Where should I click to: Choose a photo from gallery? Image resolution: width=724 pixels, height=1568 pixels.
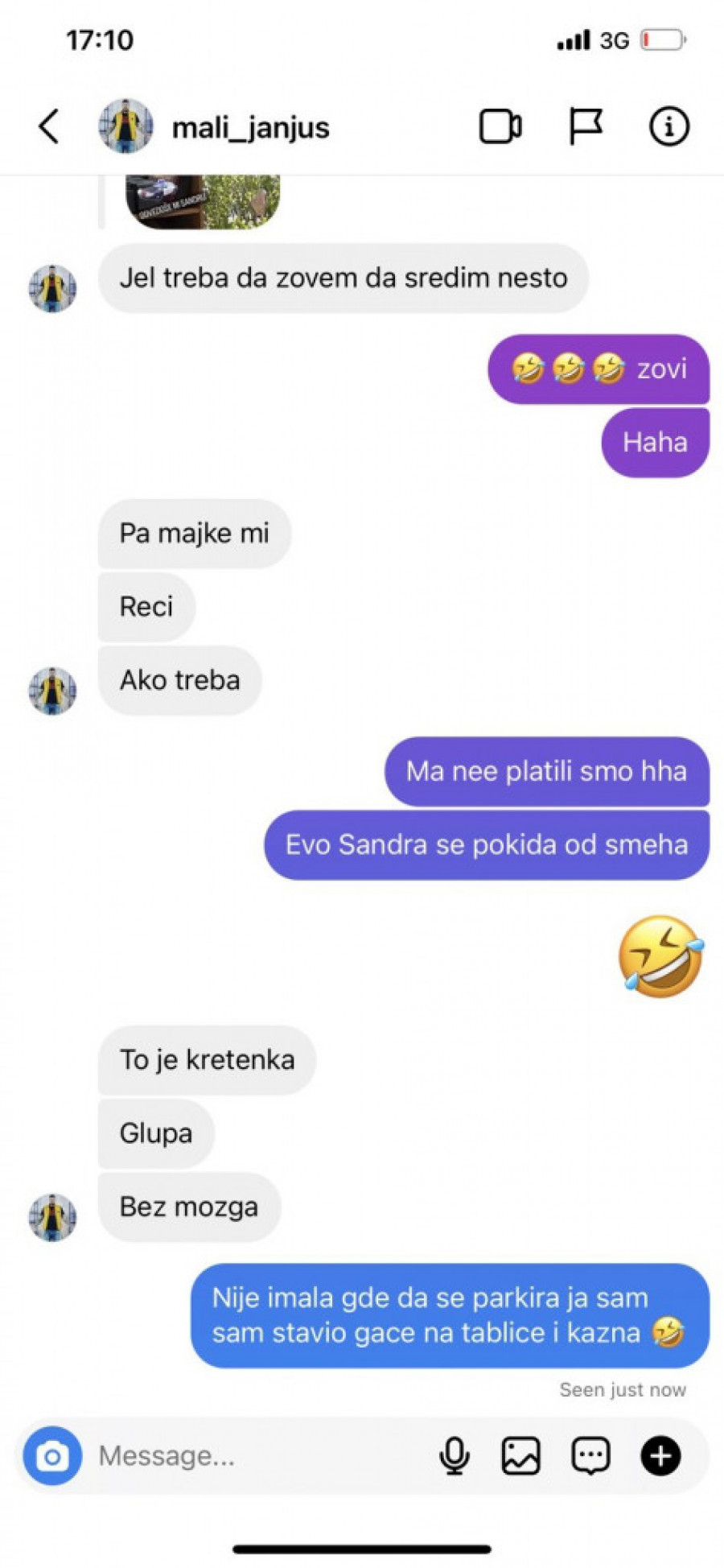(x=521, y=1455)
